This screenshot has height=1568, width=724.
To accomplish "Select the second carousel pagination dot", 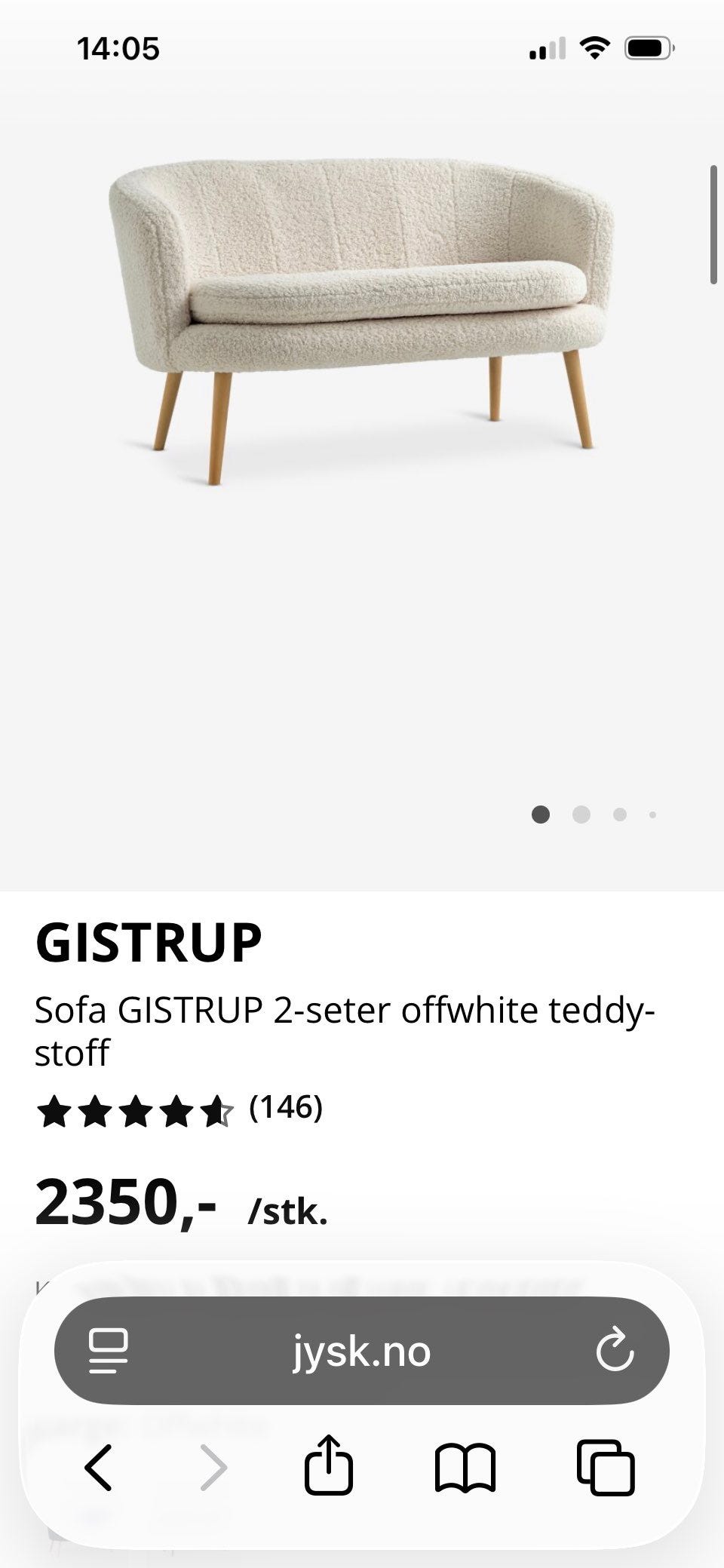I will point(581,815).
